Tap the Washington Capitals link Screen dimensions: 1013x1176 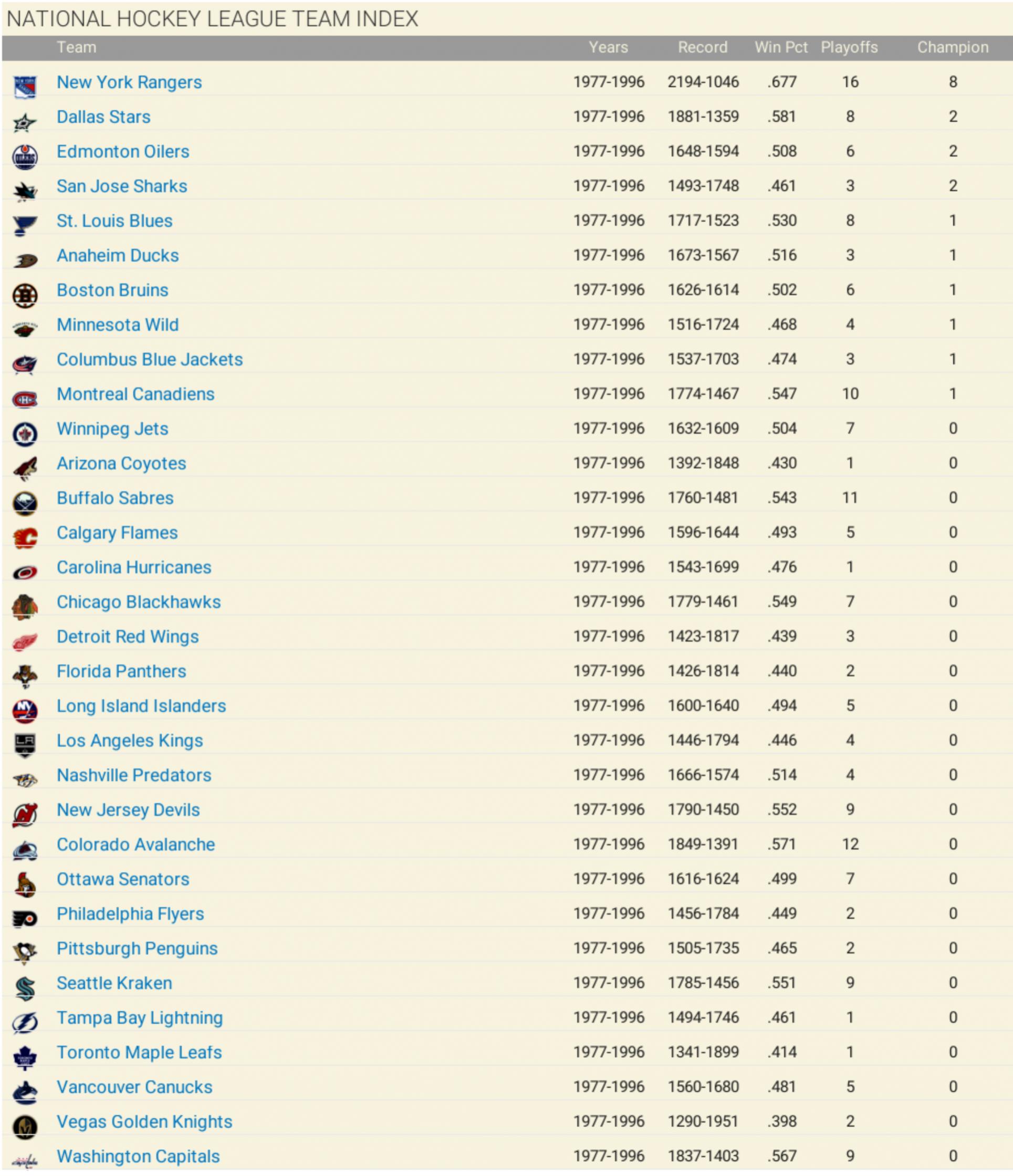138,1156
